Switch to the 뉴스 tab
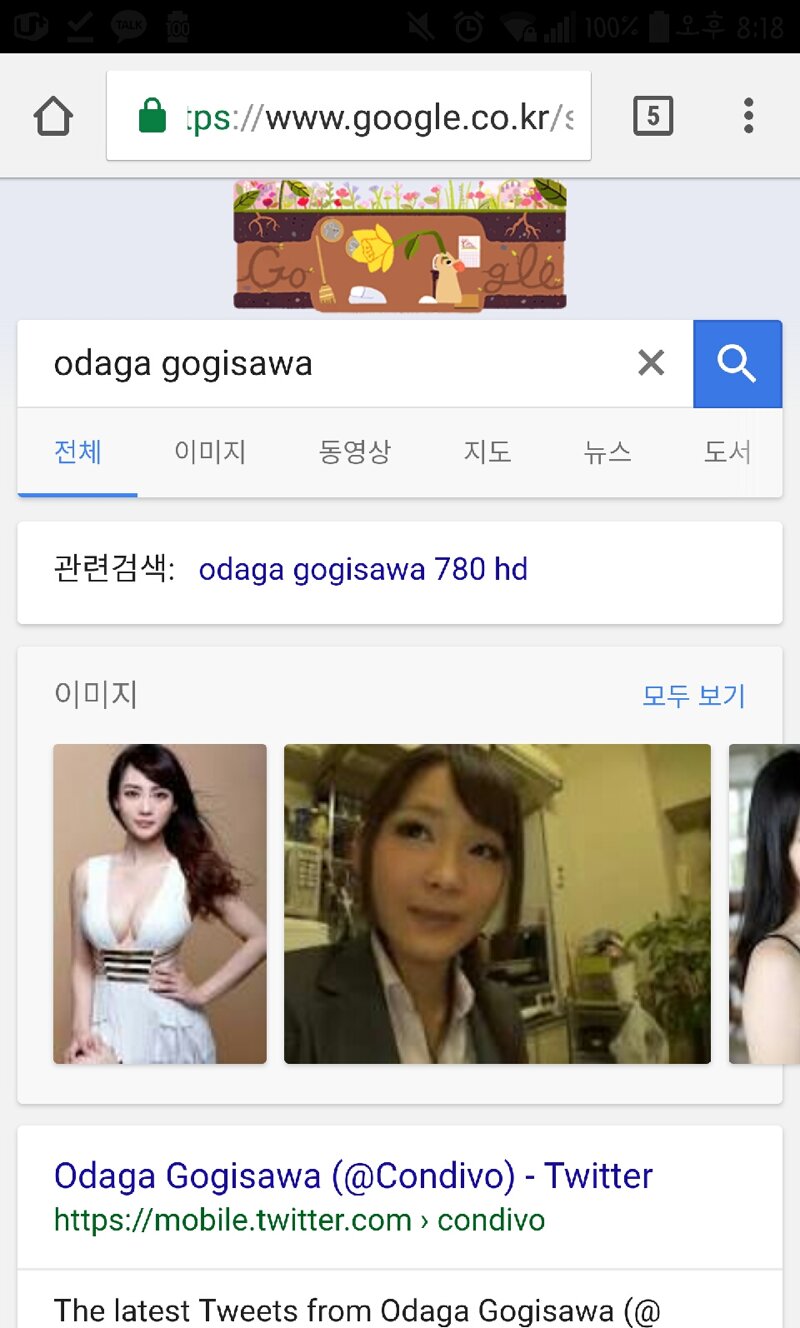Image resolution: width=800 pixels, height=1328 pixels. [x=607, y=452]
